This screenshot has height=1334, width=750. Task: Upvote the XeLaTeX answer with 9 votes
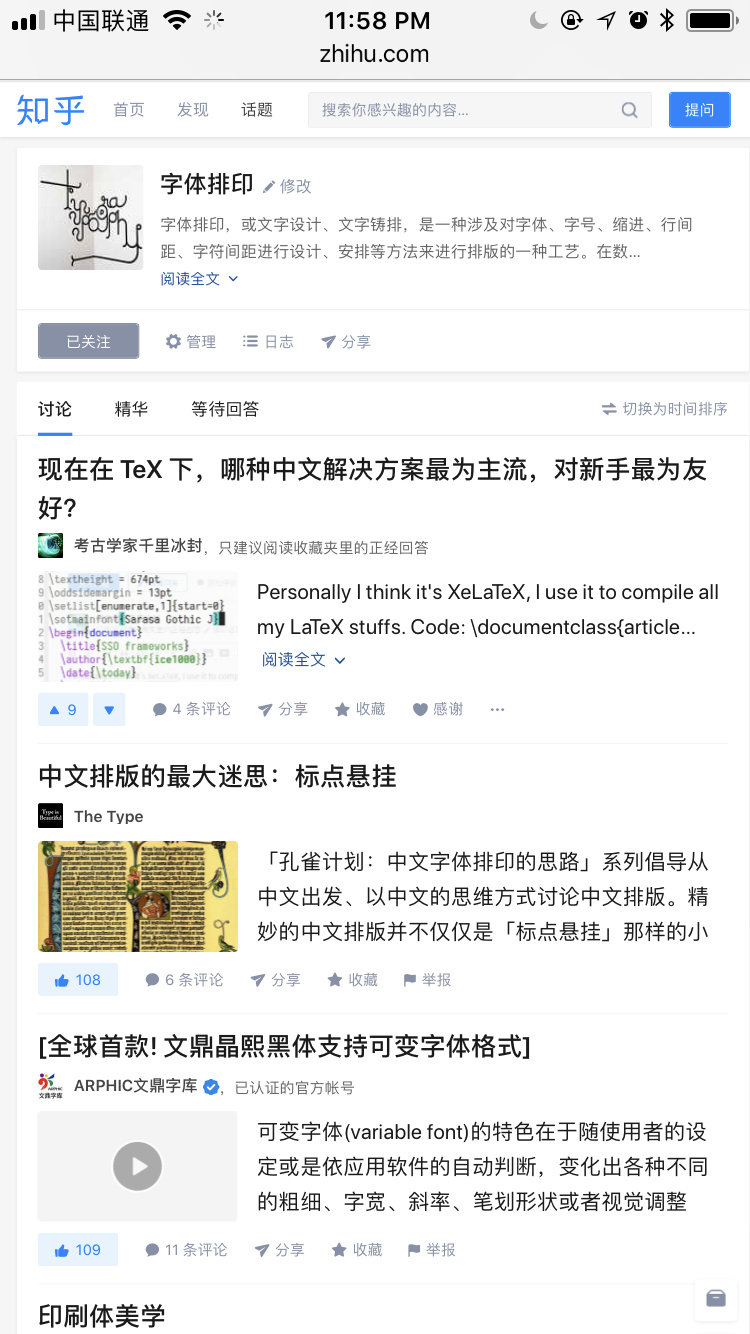click(x=62, y=709)
